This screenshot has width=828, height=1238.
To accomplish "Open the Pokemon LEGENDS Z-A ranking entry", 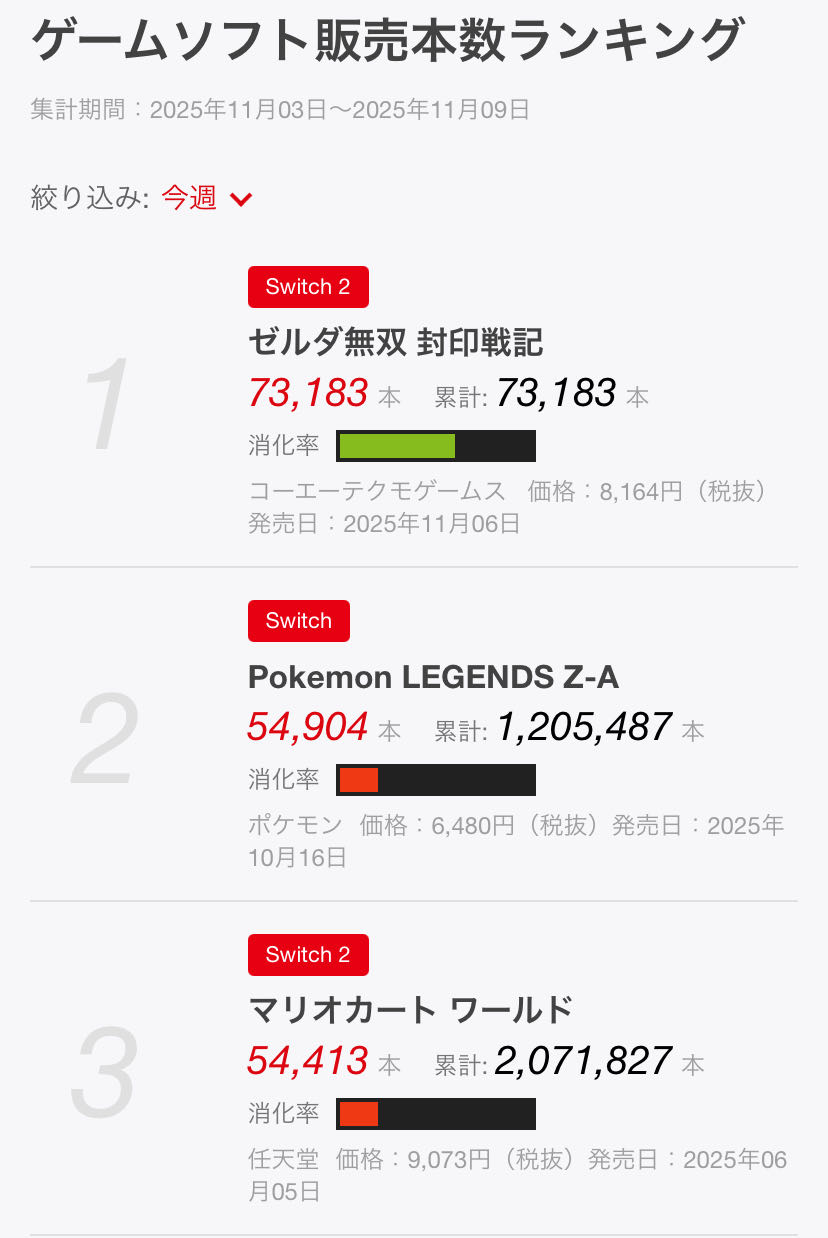I will tap(433, 677).
